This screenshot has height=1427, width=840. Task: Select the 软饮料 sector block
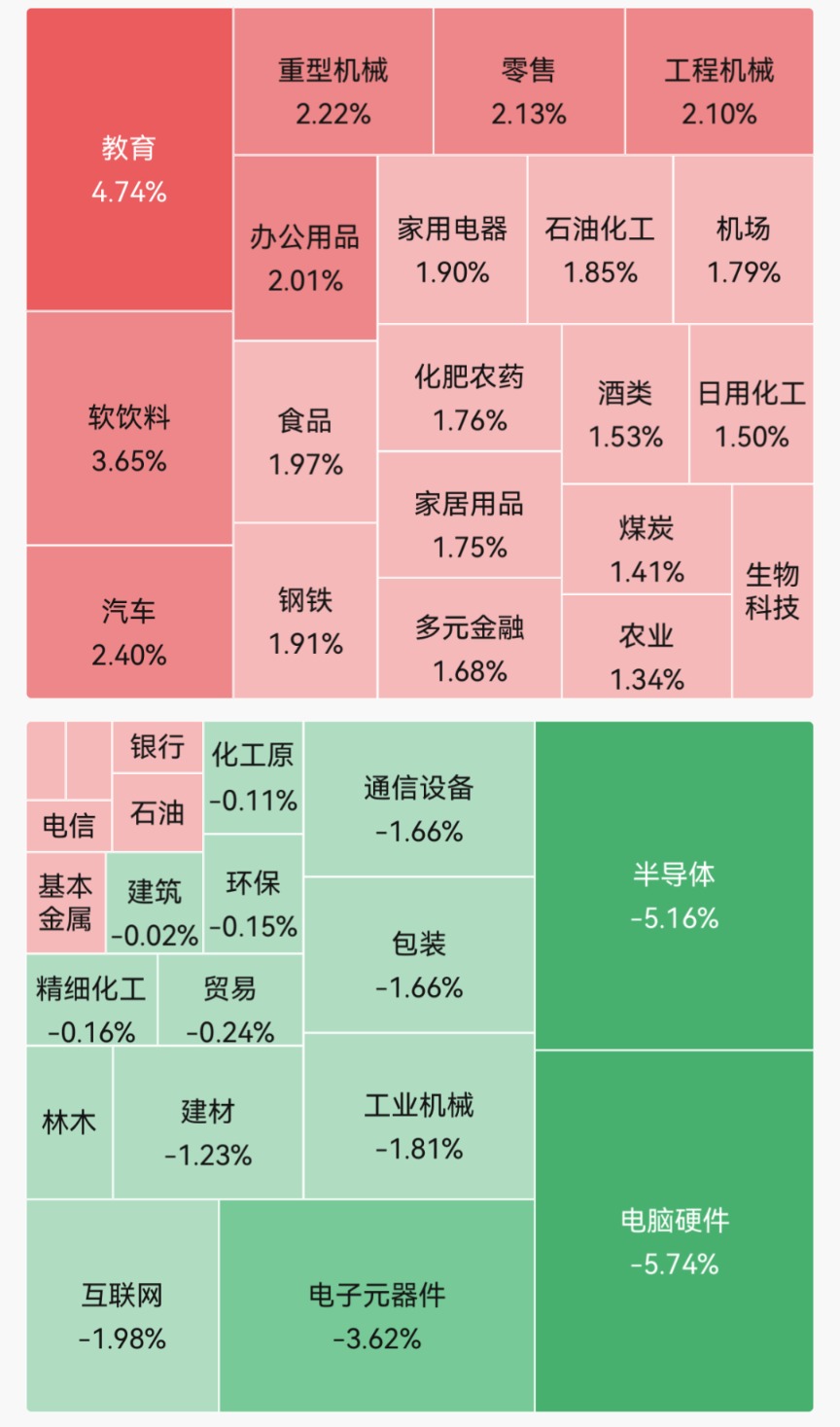pos(129,429)
